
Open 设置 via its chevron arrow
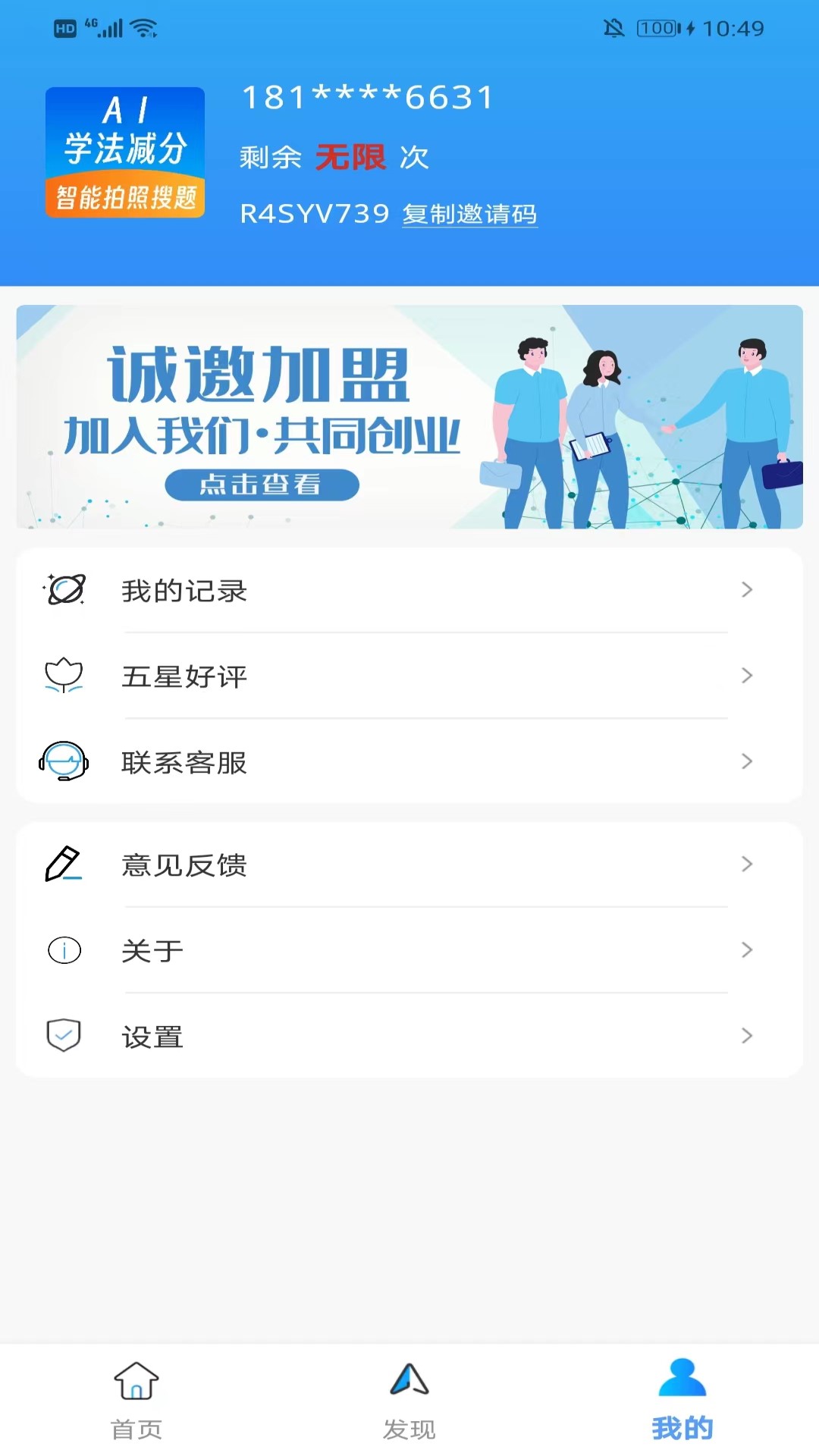[x=747, y=1034]
